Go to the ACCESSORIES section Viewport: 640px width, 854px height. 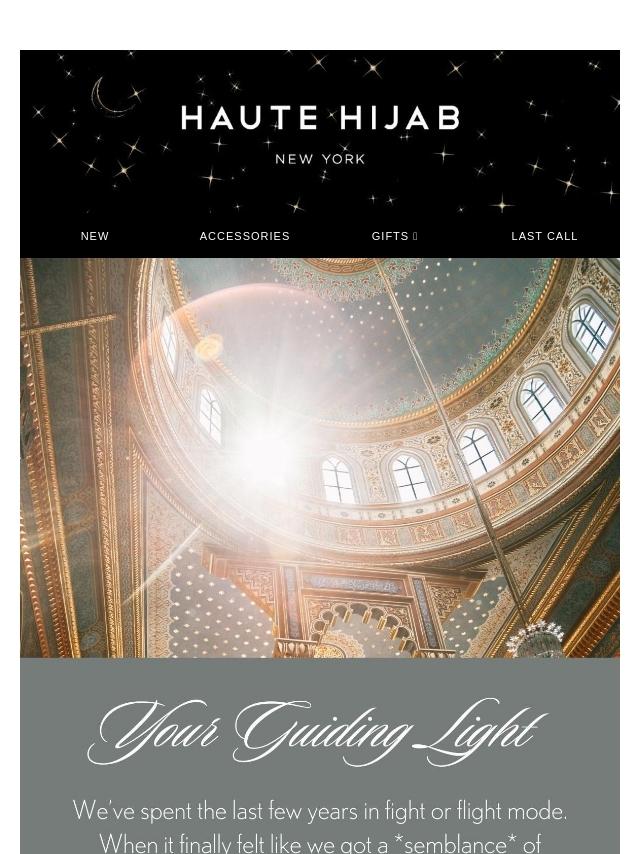pos(244,236)
